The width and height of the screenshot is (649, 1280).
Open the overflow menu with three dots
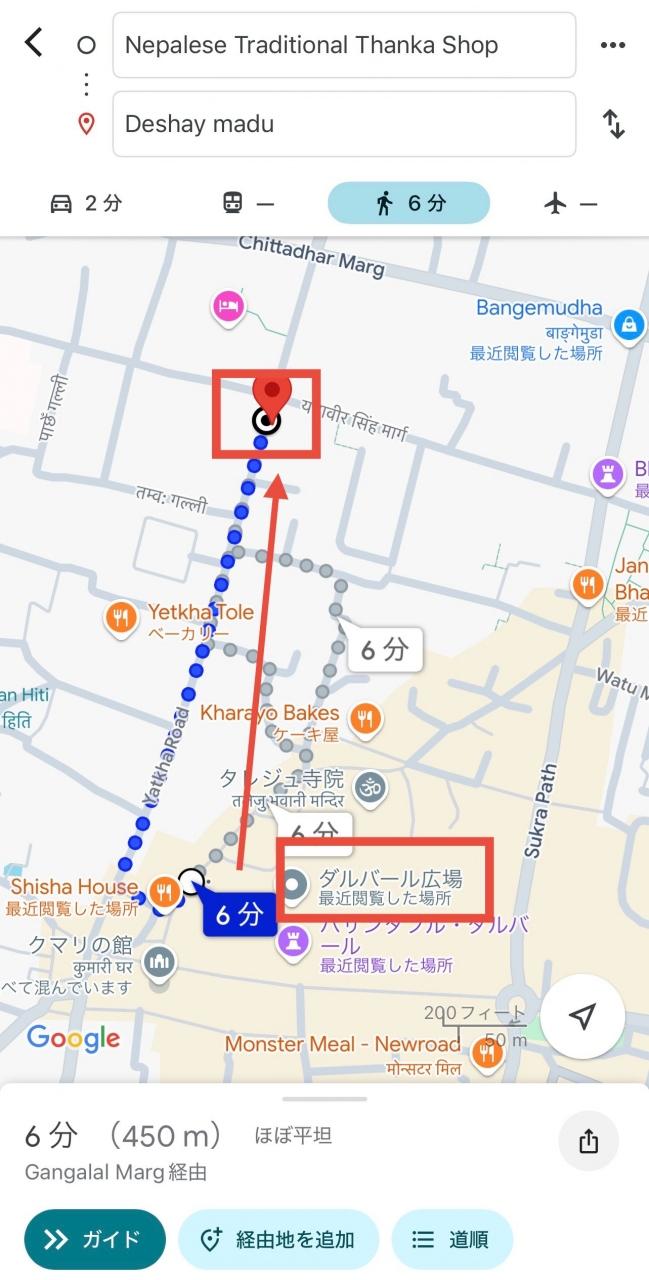612,45
